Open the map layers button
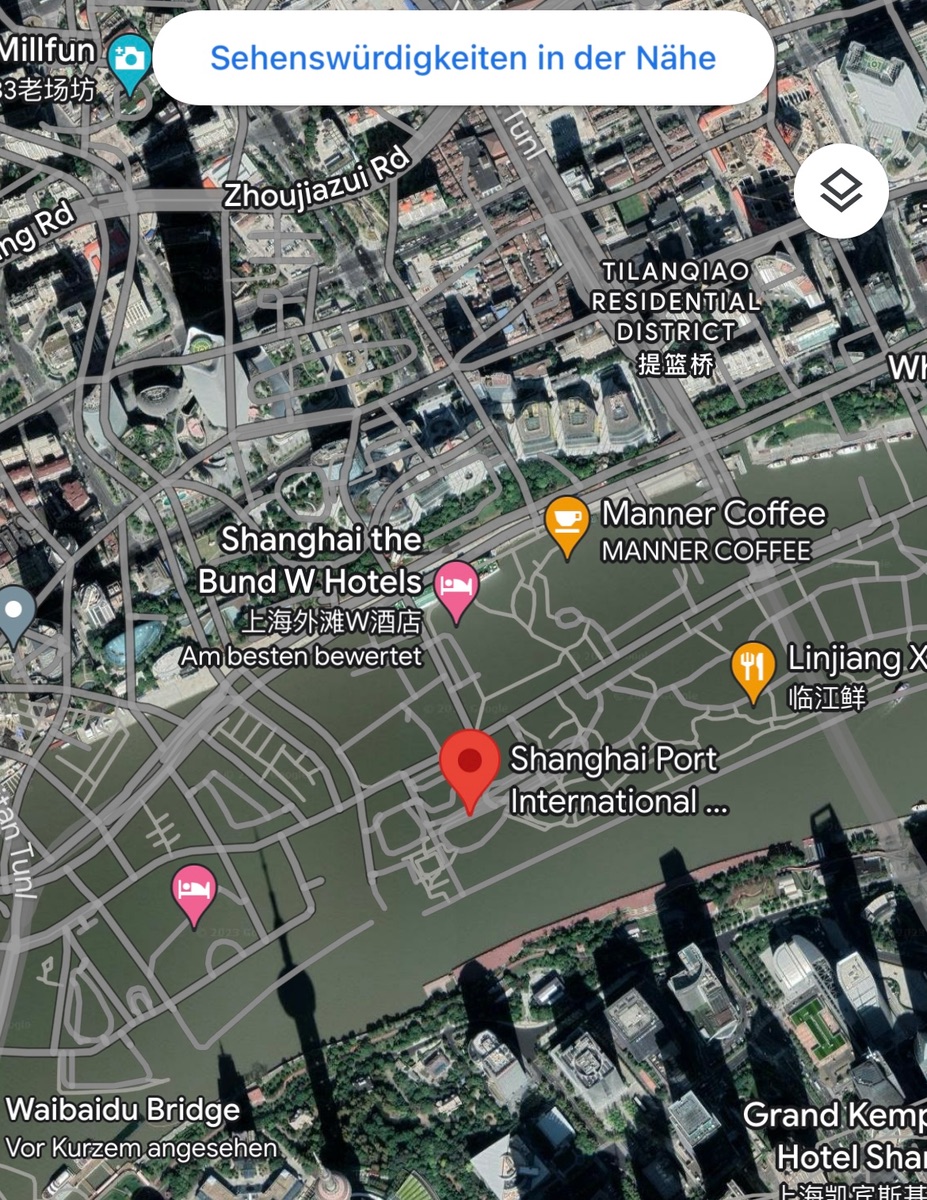This screenshot has width=927, height=1200. click(841, 190)
